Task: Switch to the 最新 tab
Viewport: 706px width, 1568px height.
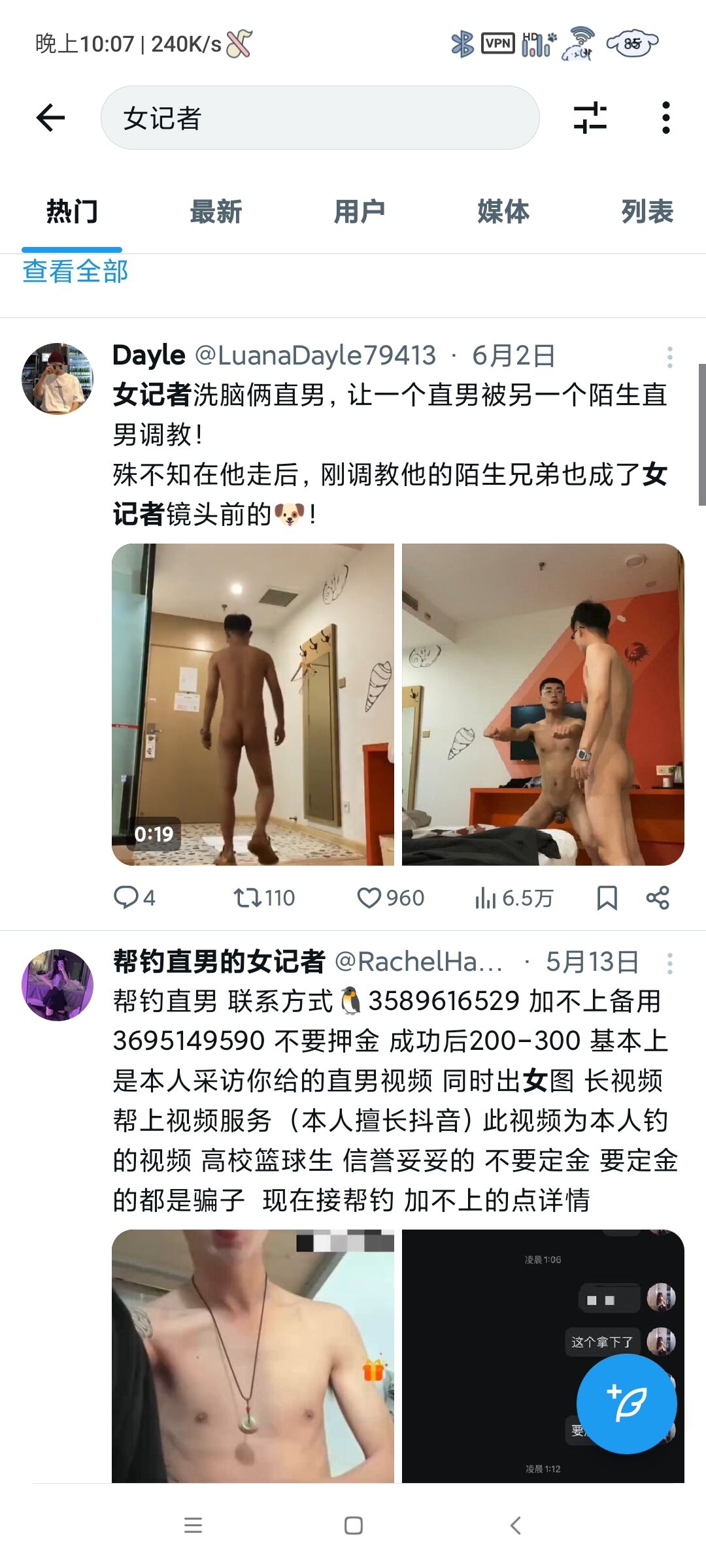Action: 216,212
